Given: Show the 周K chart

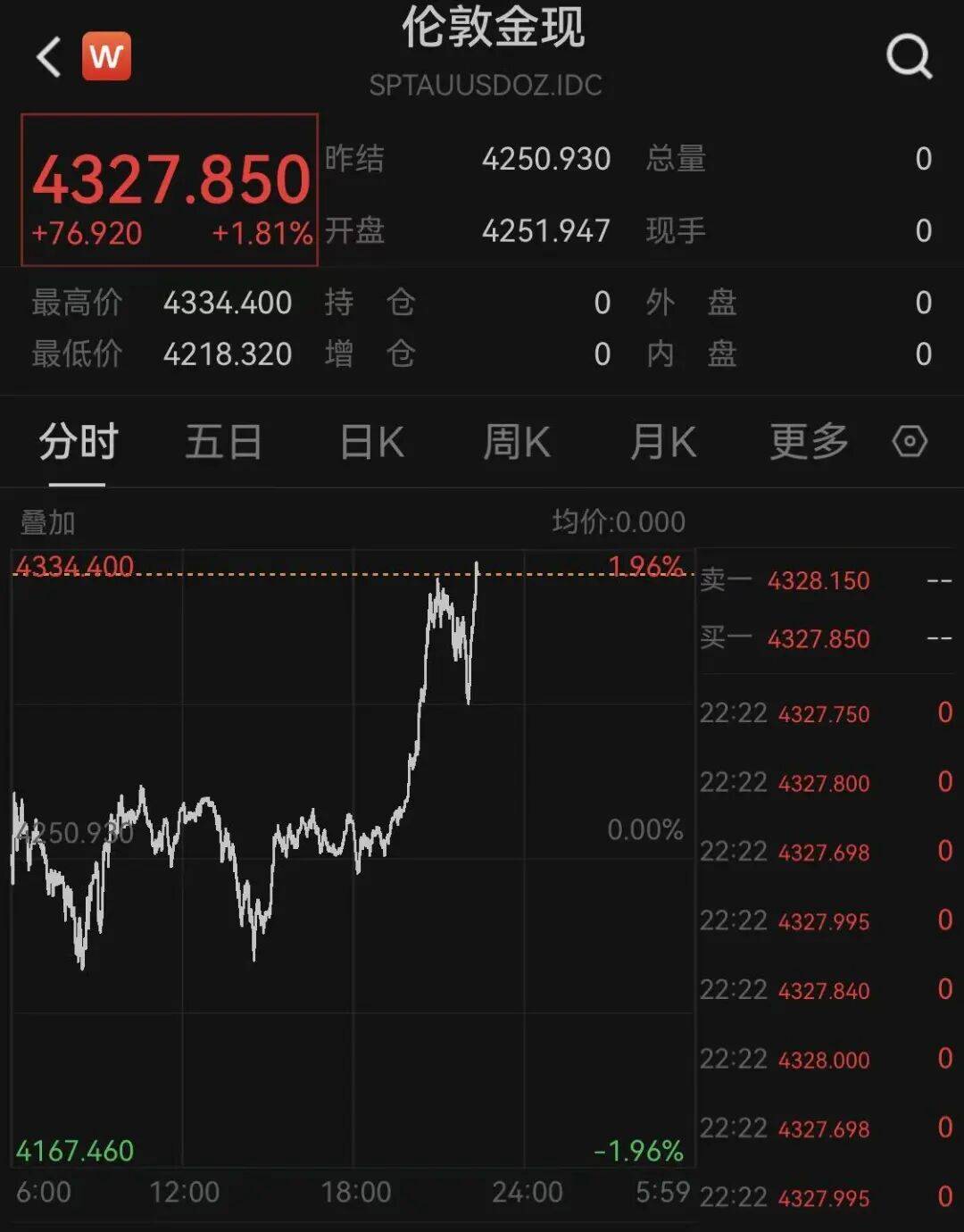Looking at the screenshot, I should (516, 442).
